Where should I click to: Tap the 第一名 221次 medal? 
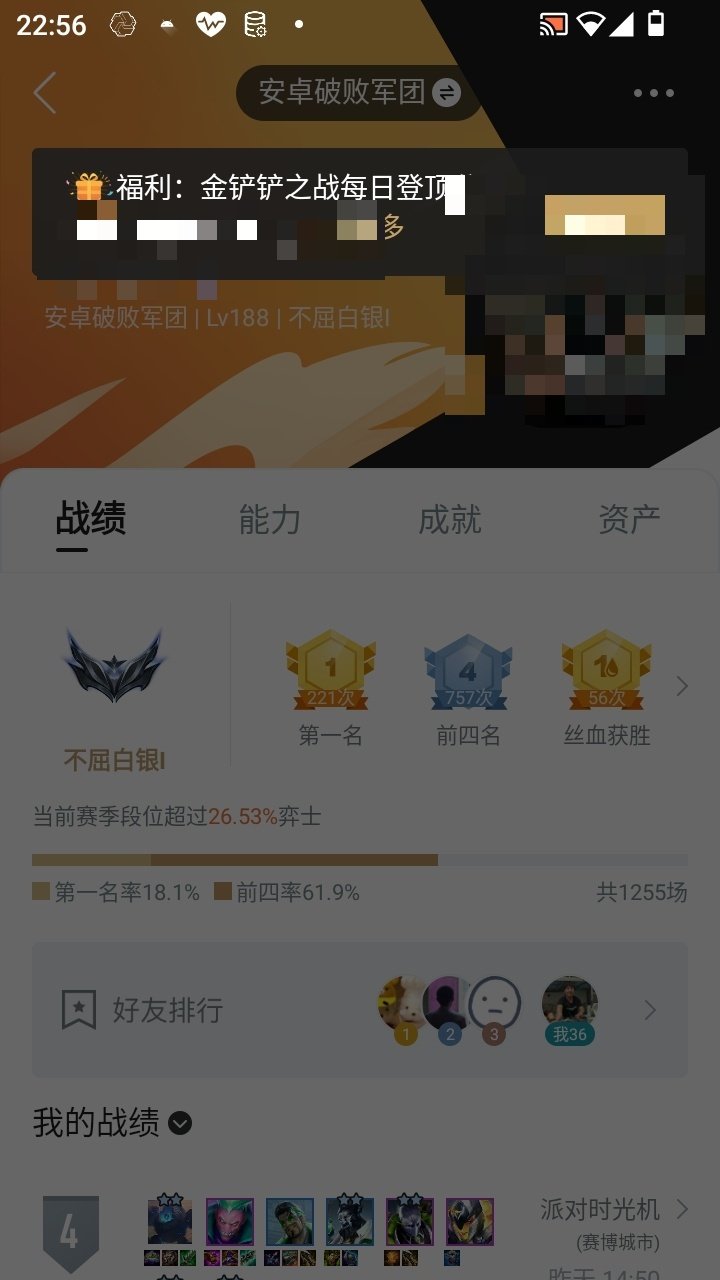pyautogui.click(x=329, y=675)
